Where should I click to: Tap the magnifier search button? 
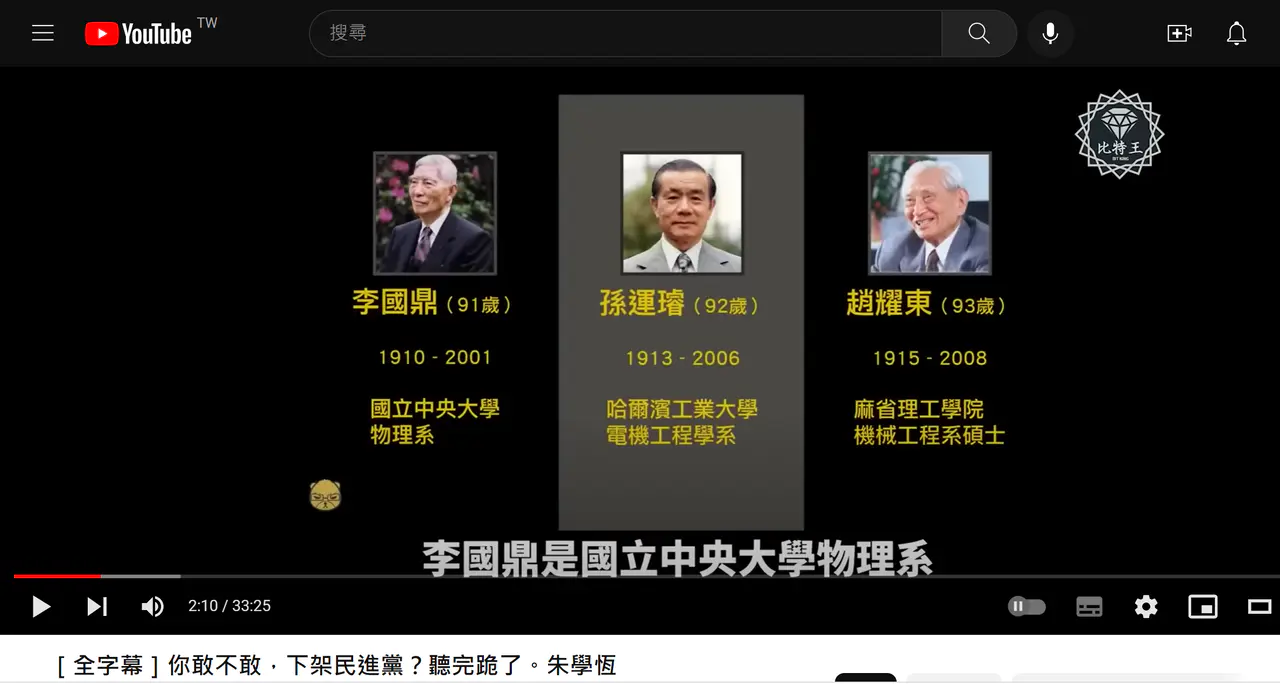979,33
